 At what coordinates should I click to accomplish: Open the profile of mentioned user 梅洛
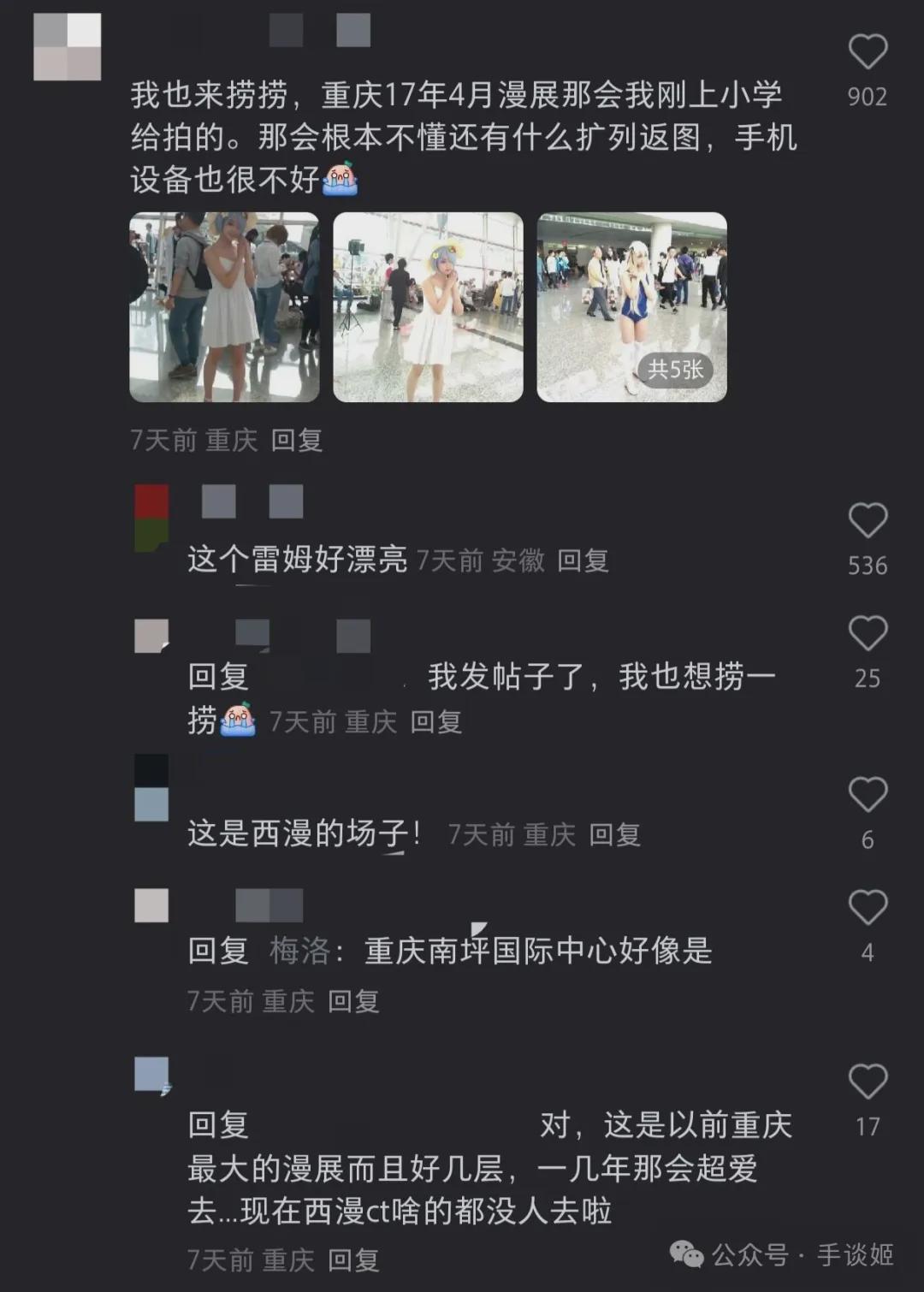click(x=299, y=951)
